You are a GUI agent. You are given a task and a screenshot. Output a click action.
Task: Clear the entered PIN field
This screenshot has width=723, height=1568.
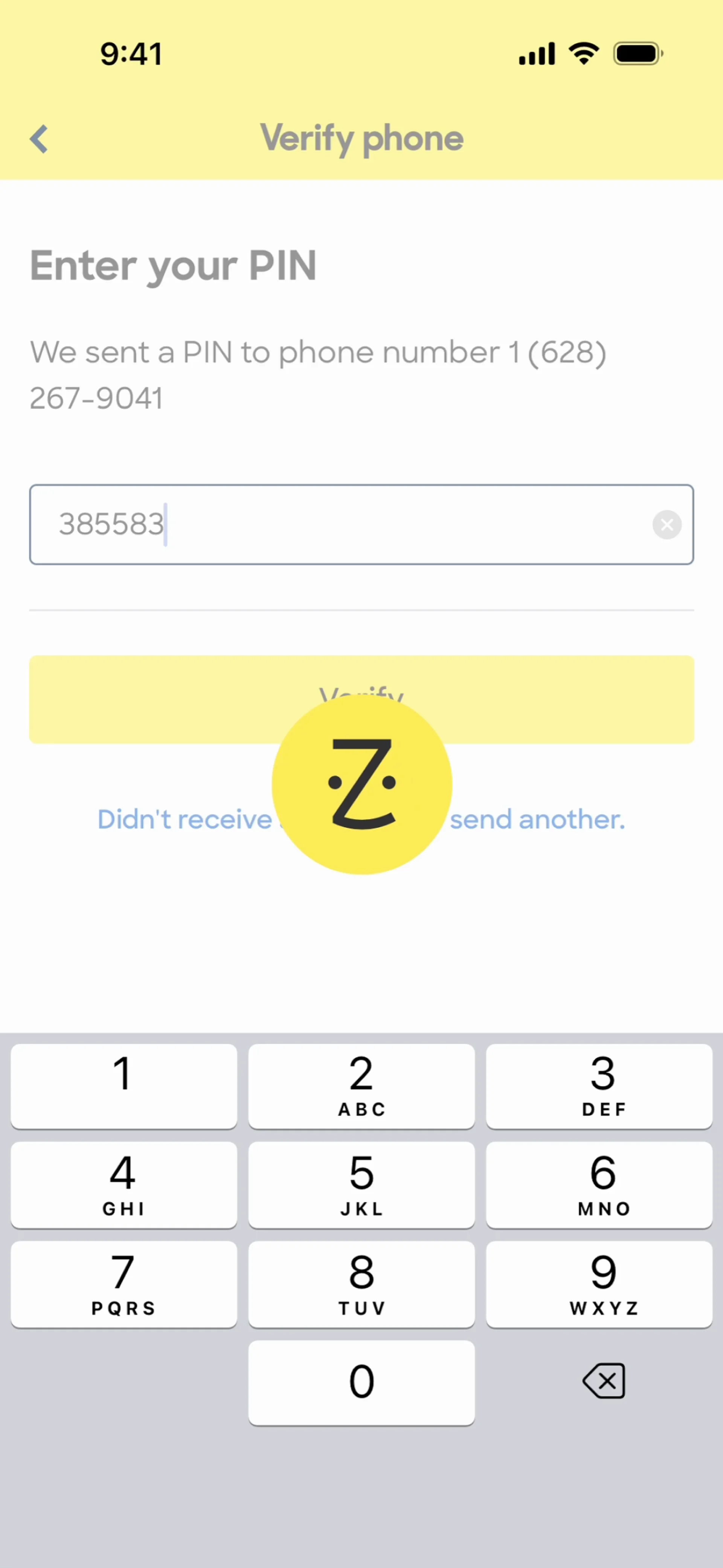[667, 524]
